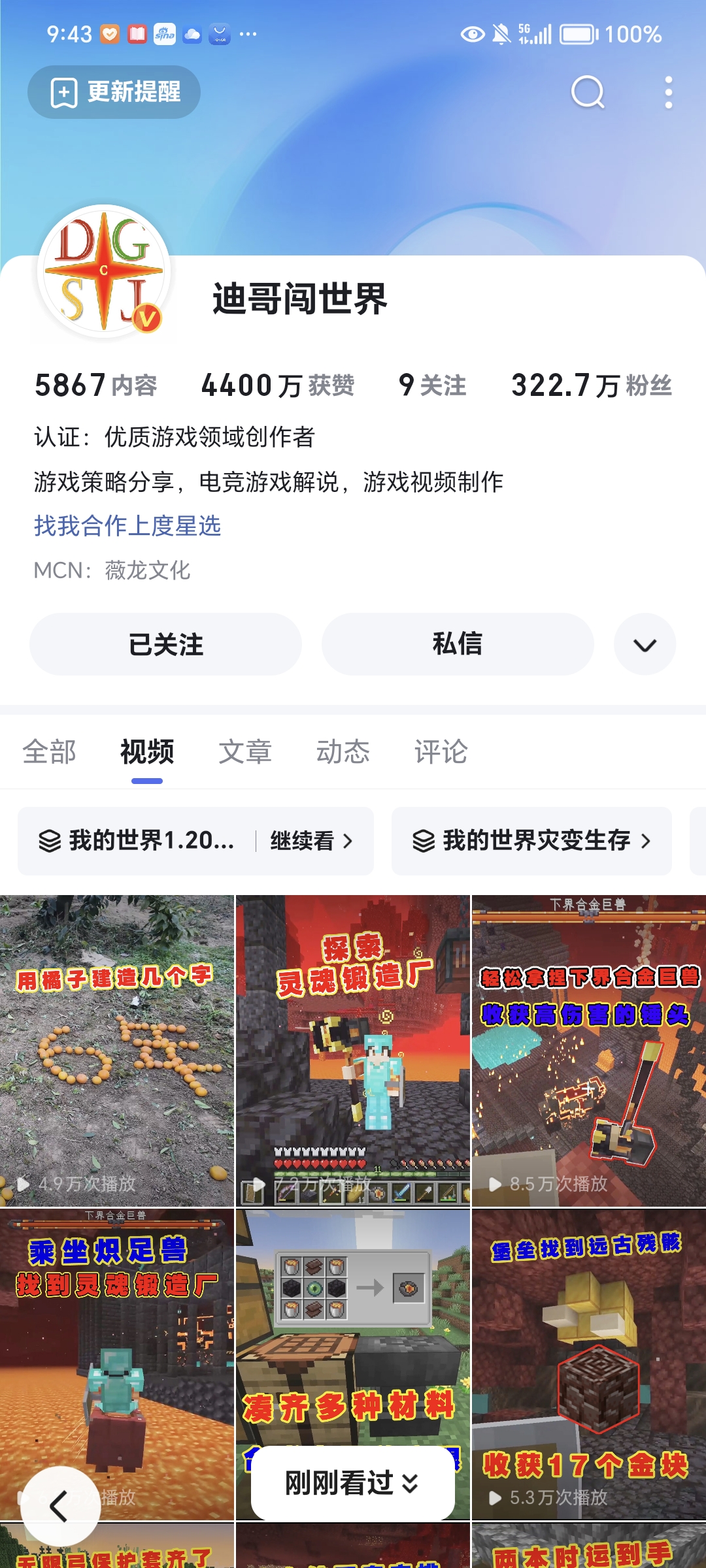Tap the 更新提醒 bell-plus icon

[62, 91]
